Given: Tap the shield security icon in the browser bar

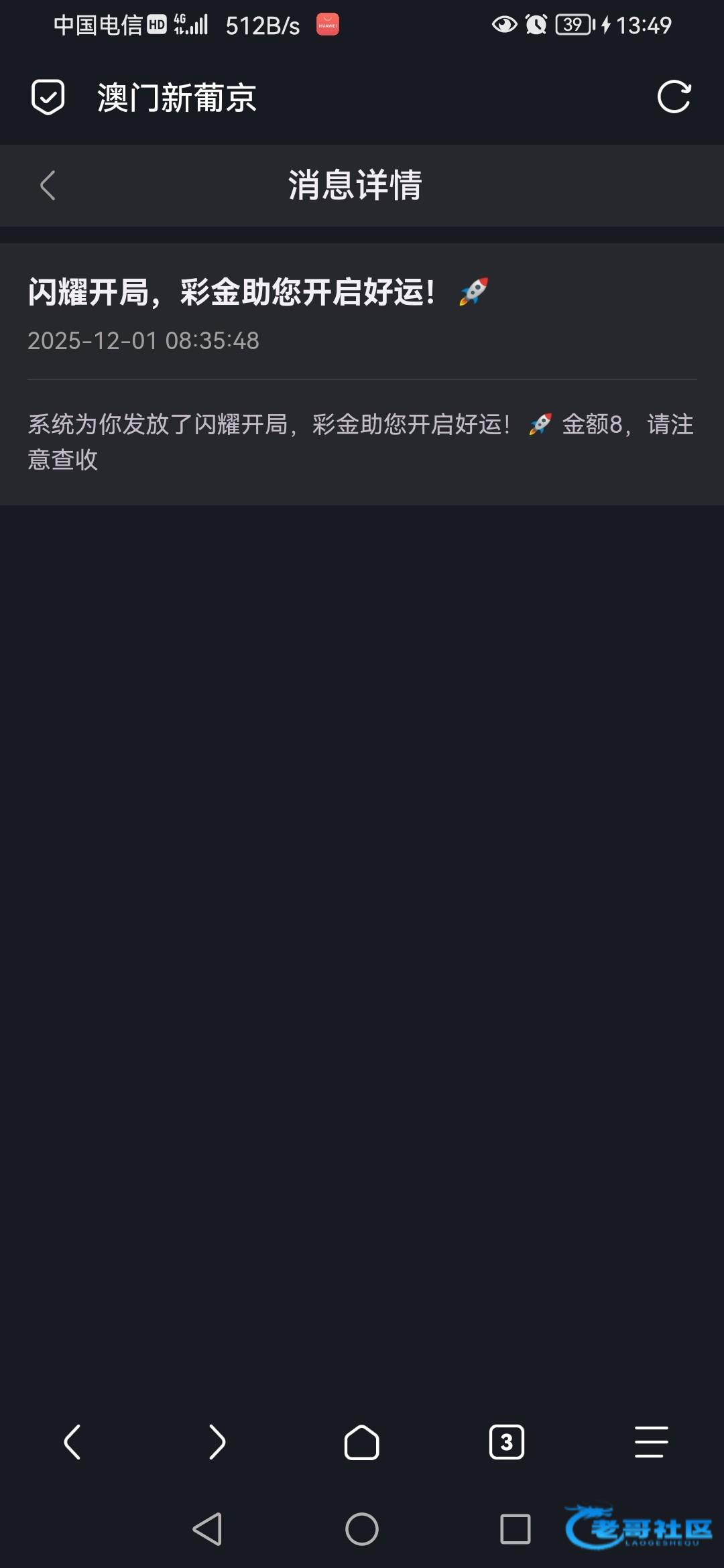Looking at the screenshot, I should pos(48,97).
